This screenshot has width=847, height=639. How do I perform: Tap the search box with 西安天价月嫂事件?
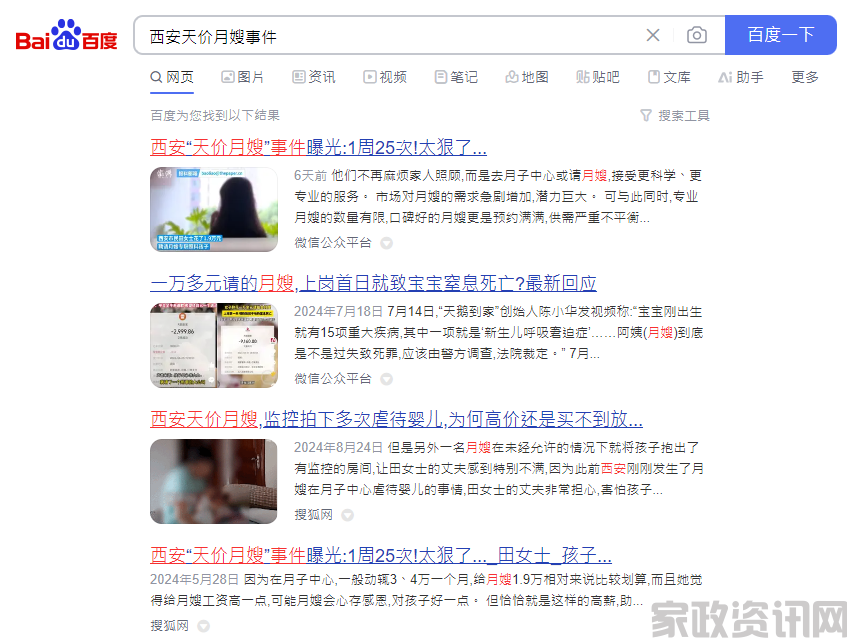coord(390,36)
